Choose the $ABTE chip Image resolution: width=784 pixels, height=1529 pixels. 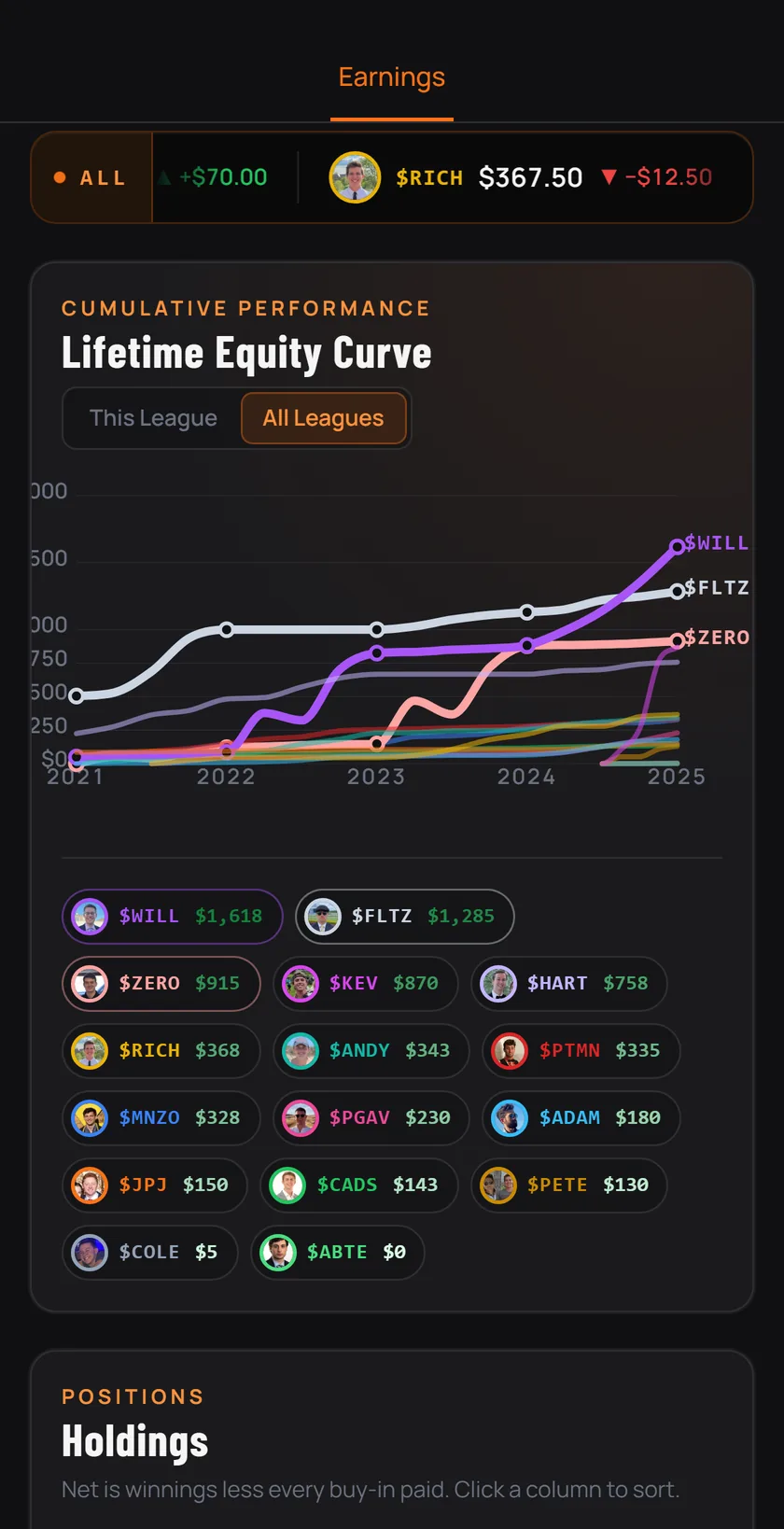tap(338, 1253)
